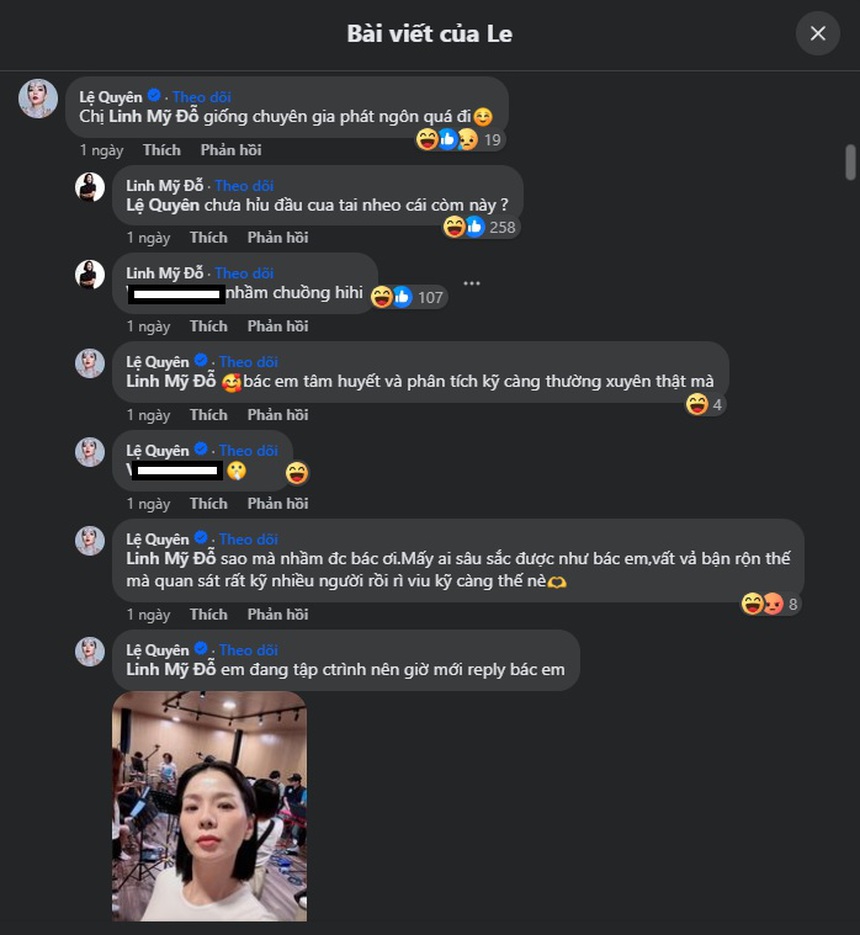Like the 'bác em tâm huyết' comment
Screen dimensions: 860x935
(208, 415)
